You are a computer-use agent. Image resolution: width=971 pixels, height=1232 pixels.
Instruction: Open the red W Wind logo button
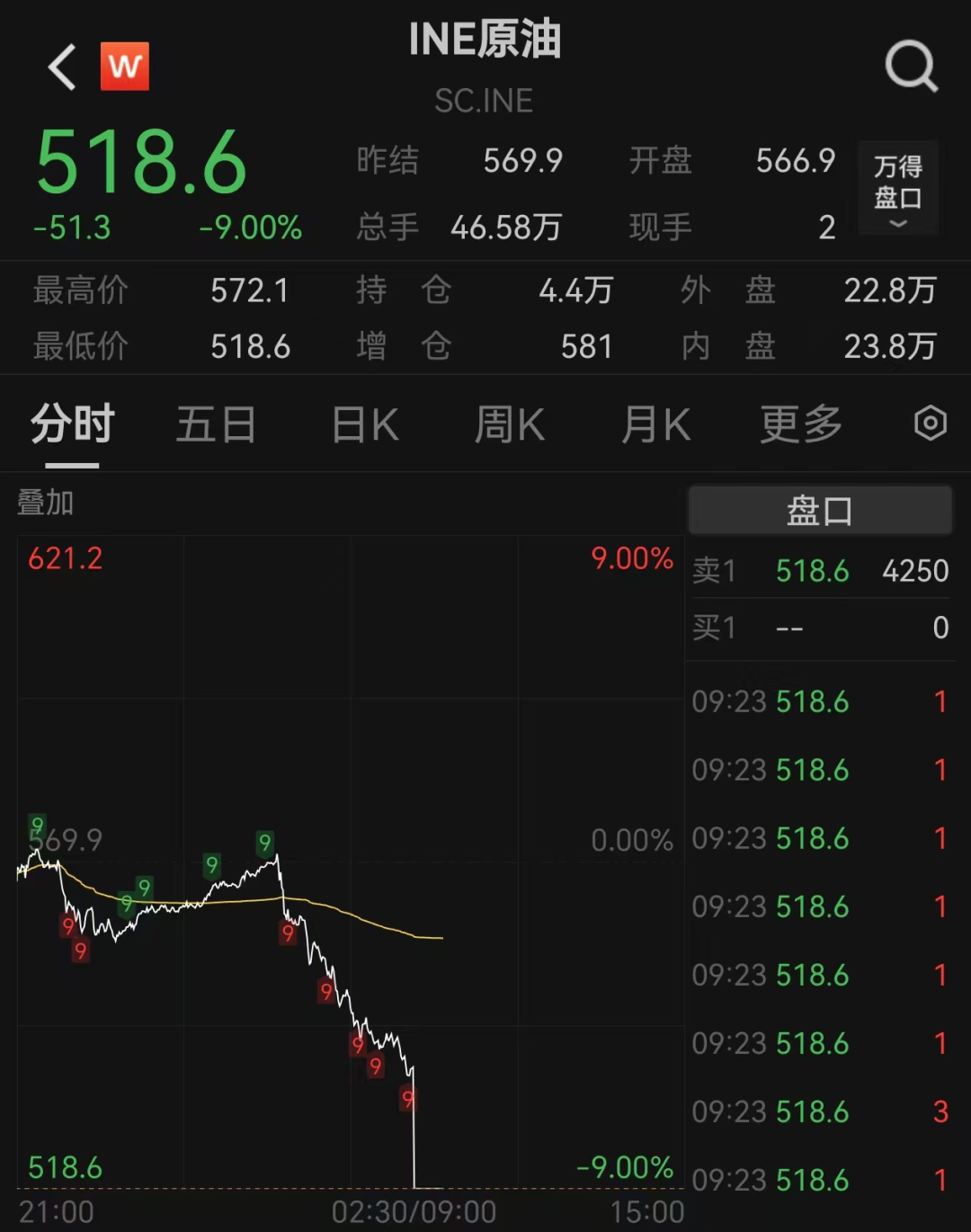(124, 67)
